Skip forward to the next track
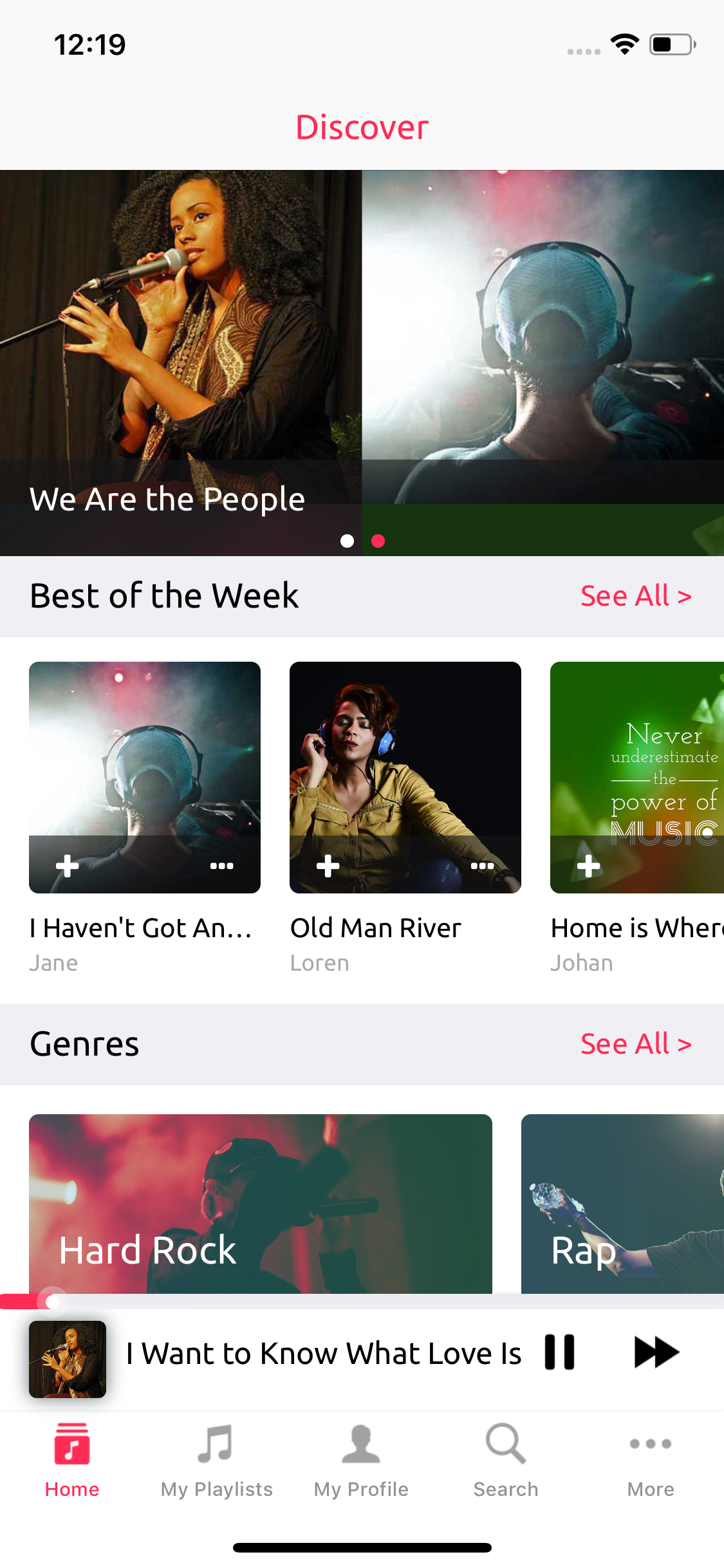This screenshot has width=724, height=1568. click(656, 1352)
